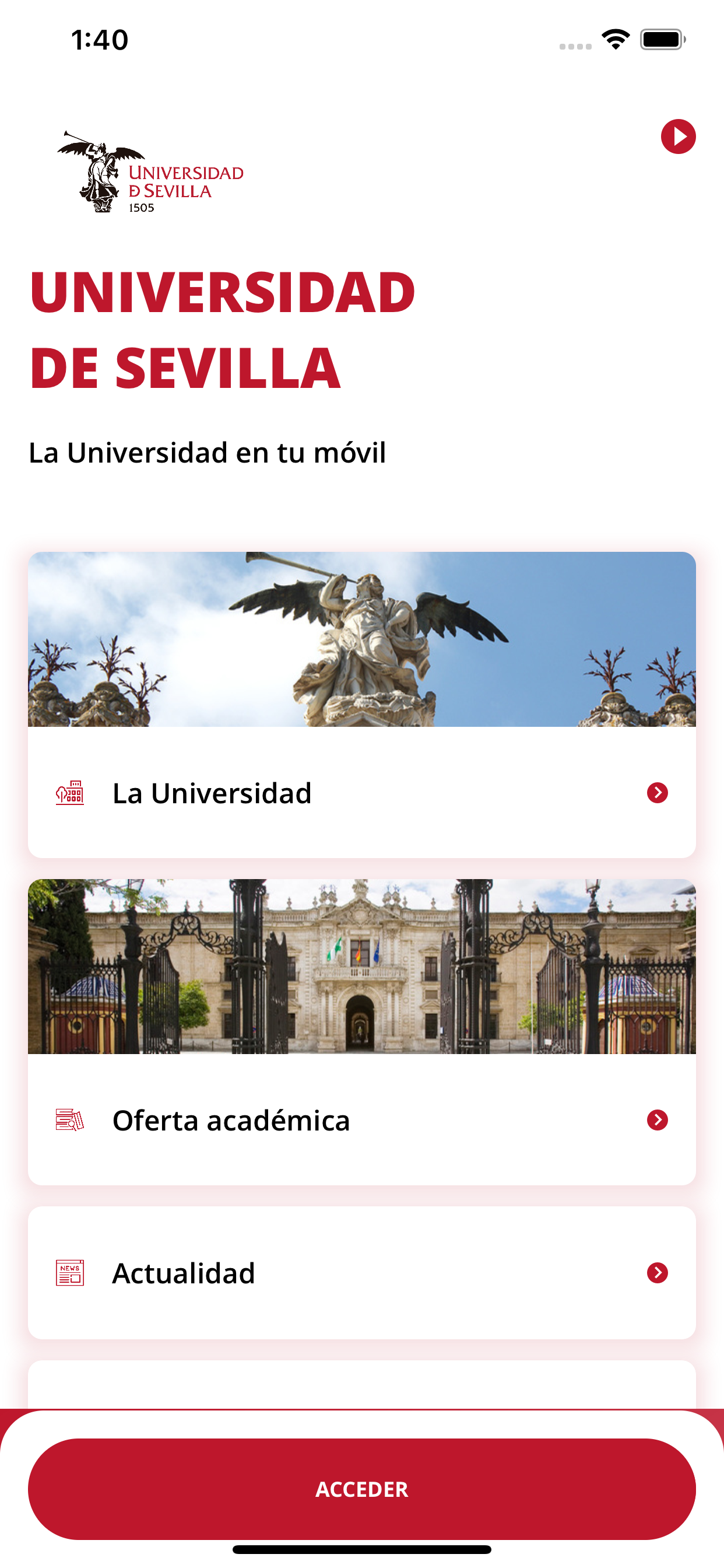This screenshot has width=724, height=1568.
Task: Click the La Universidad building icon
Action: click(x=69, y=793)
